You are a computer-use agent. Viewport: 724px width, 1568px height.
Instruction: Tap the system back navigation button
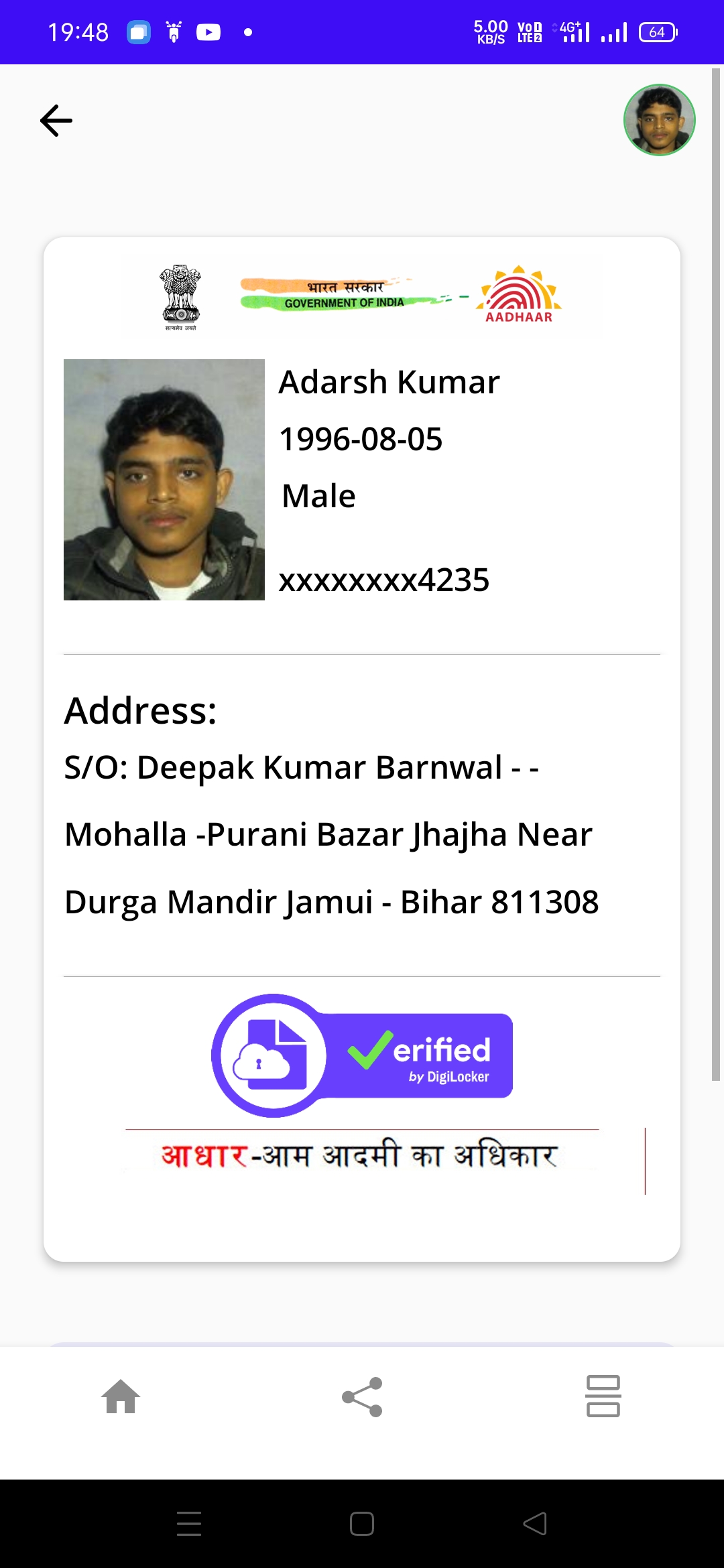pyautogui.click(x=535, y=1523)
